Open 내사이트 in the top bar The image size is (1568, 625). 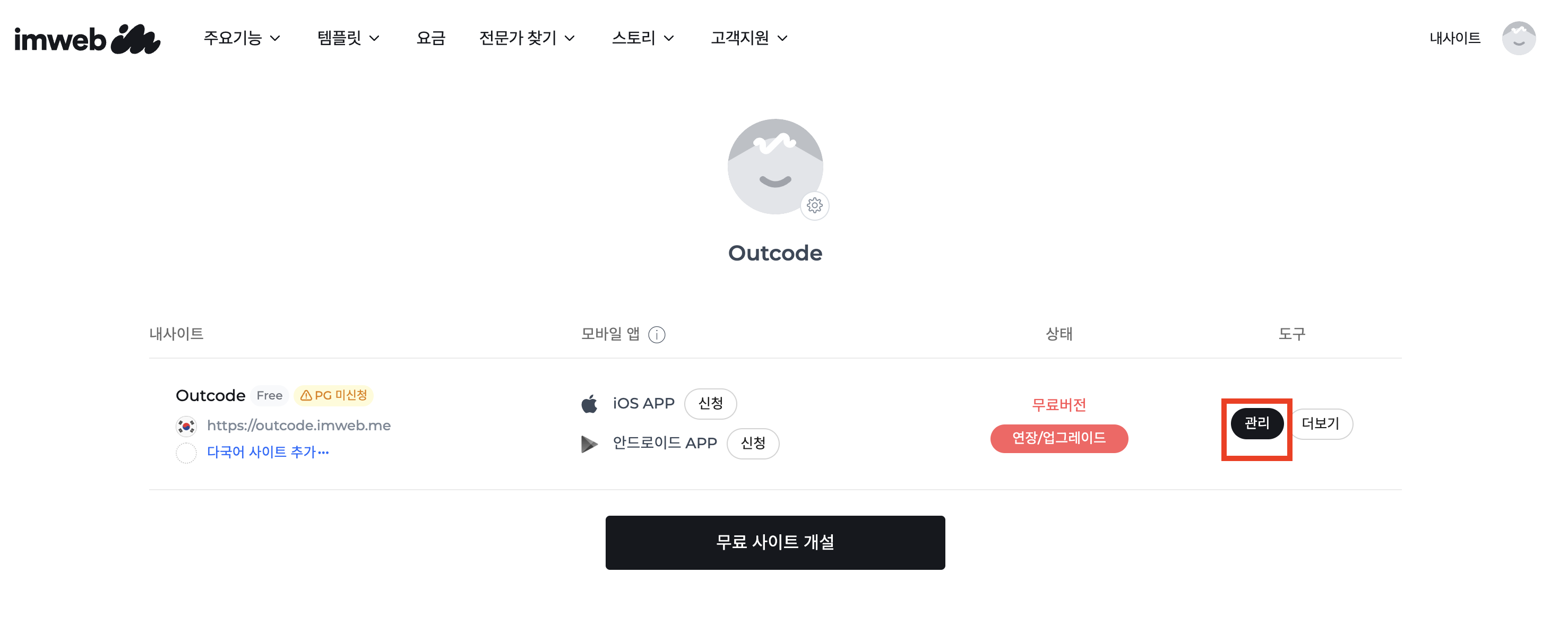pyautogui.click(x=1454, y=38)
